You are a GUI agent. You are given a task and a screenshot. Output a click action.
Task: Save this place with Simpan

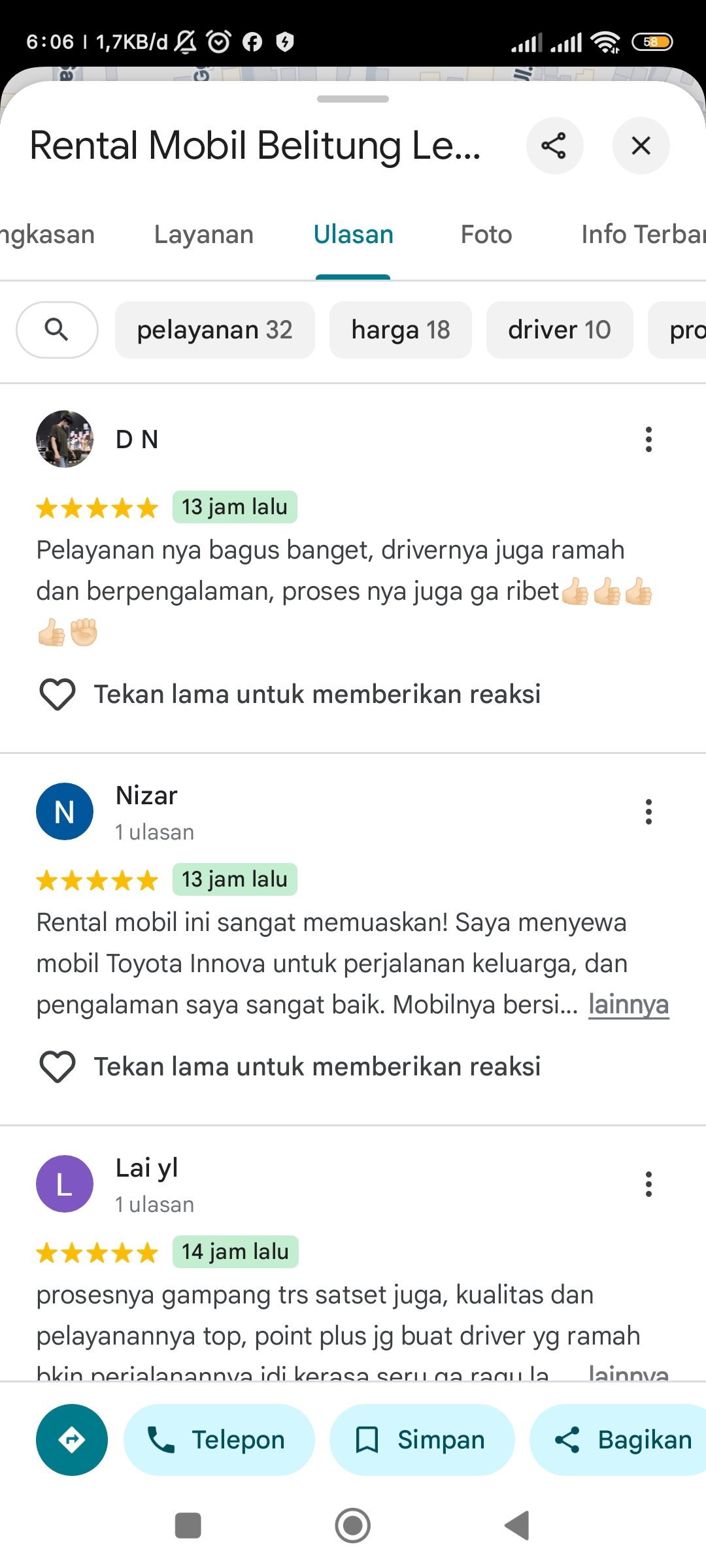(422, 1440)
